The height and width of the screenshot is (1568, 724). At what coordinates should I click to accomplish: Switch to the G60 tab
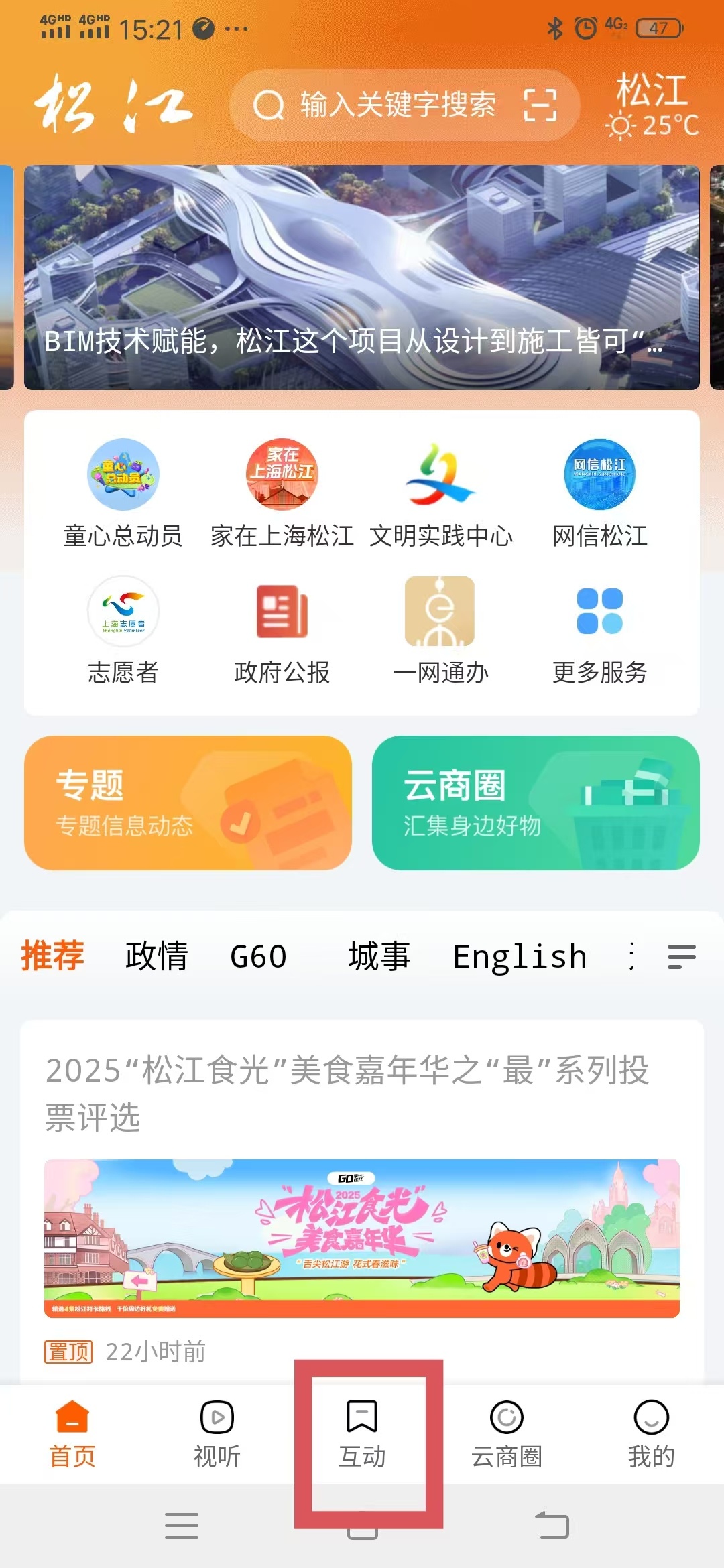pos(258,956)
